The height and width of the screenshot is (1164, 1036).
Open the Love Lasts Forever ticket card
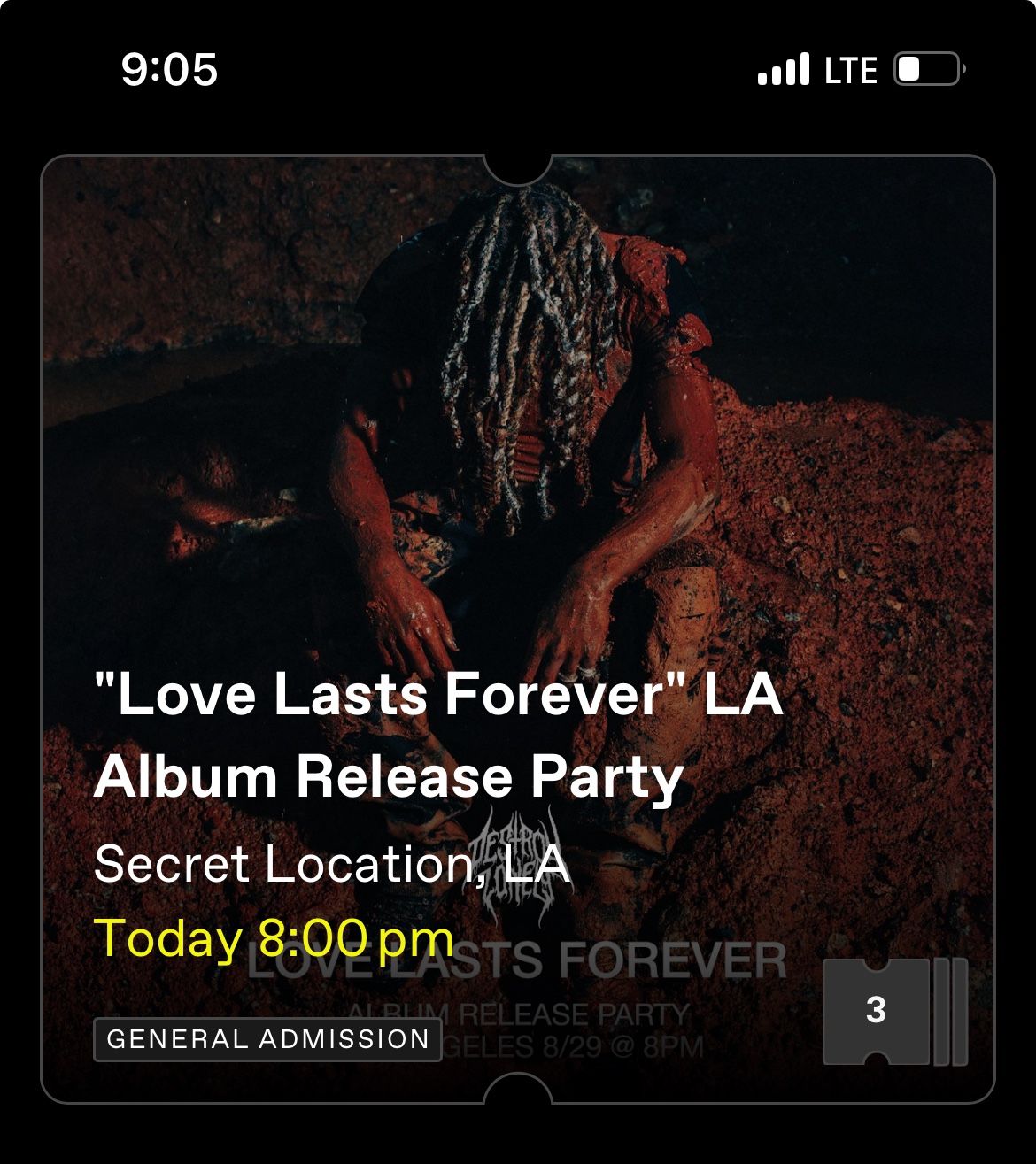coord(518,629)
